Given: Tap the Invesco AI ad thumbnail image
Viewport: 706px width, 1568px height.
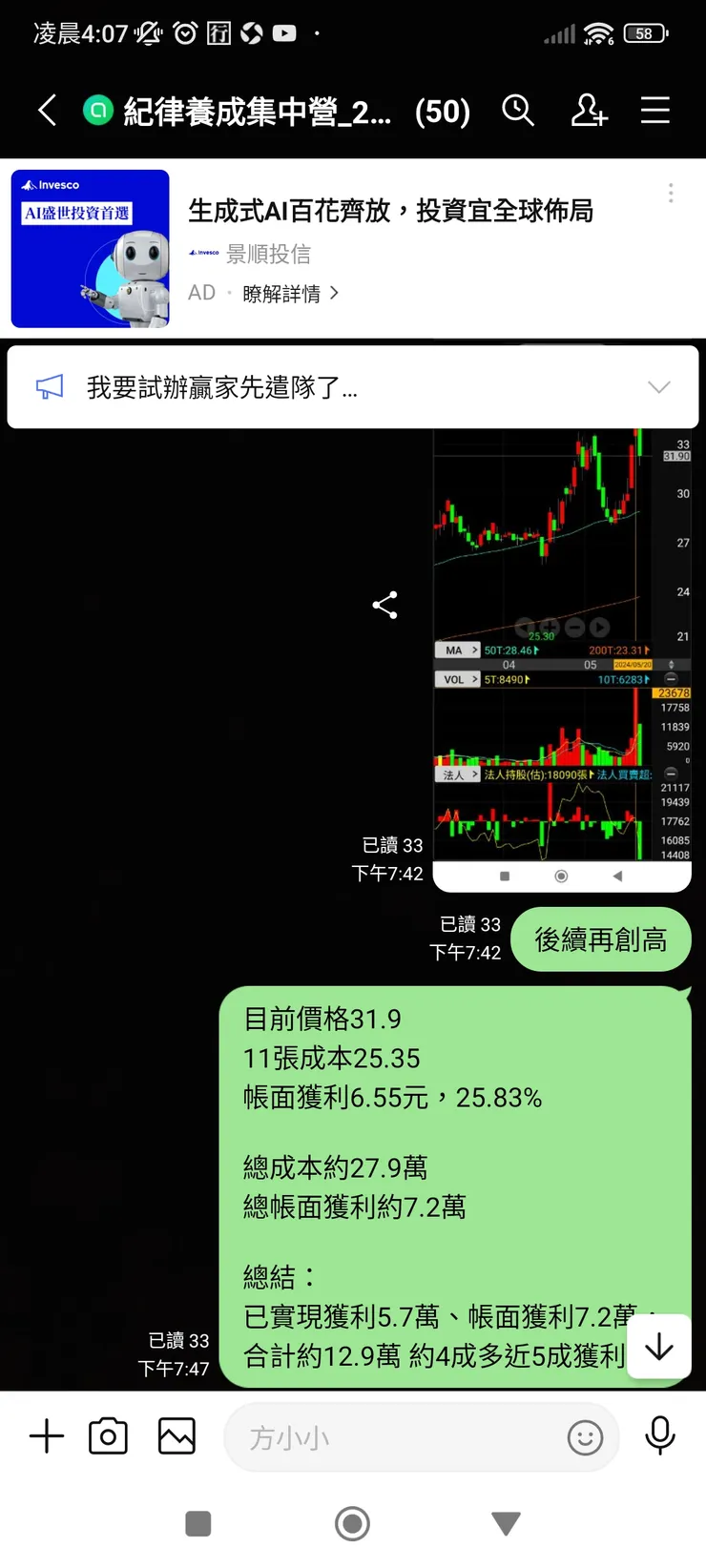Looking at the screenshot, I should pyautogui.click(x=89, y=248).
